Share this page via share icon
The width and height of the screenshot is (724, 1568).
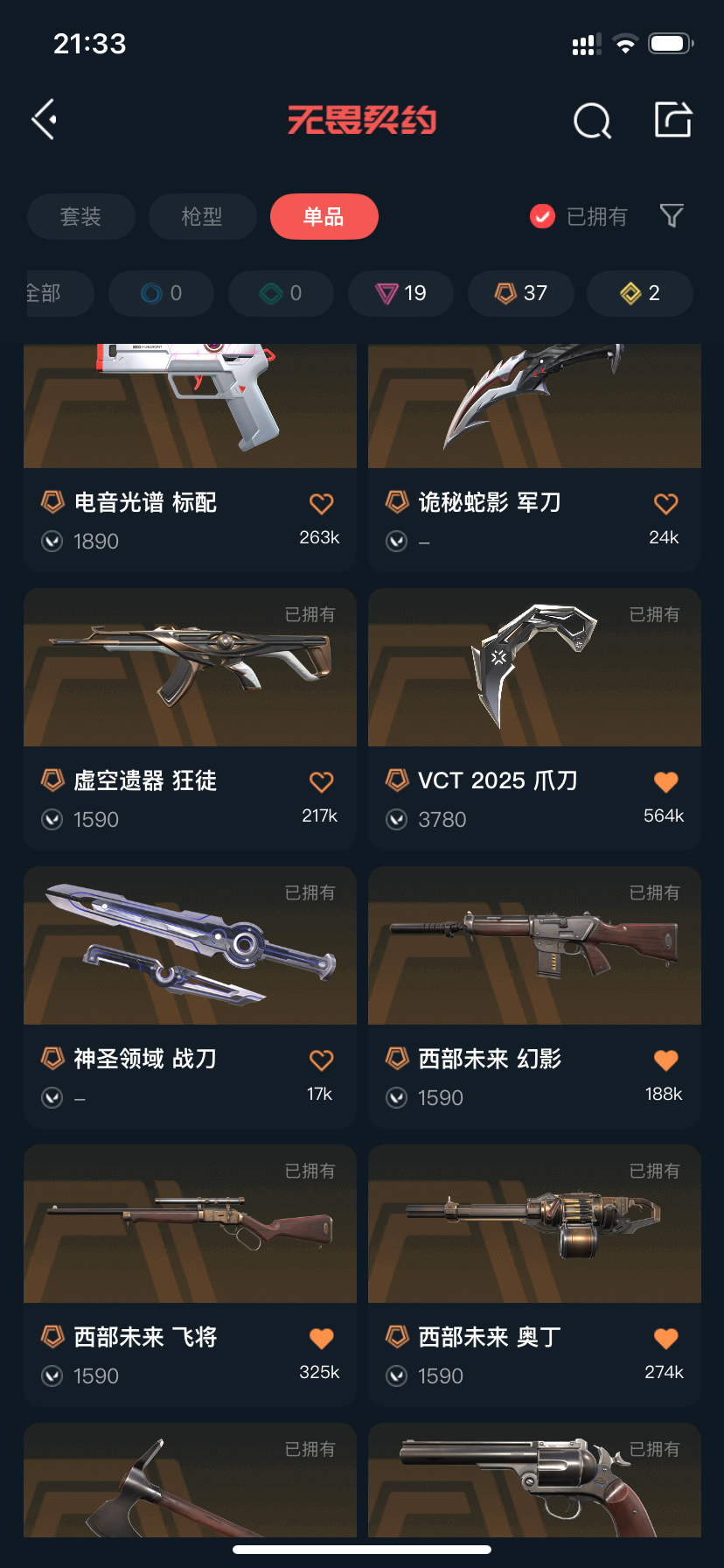pos(673,120)
